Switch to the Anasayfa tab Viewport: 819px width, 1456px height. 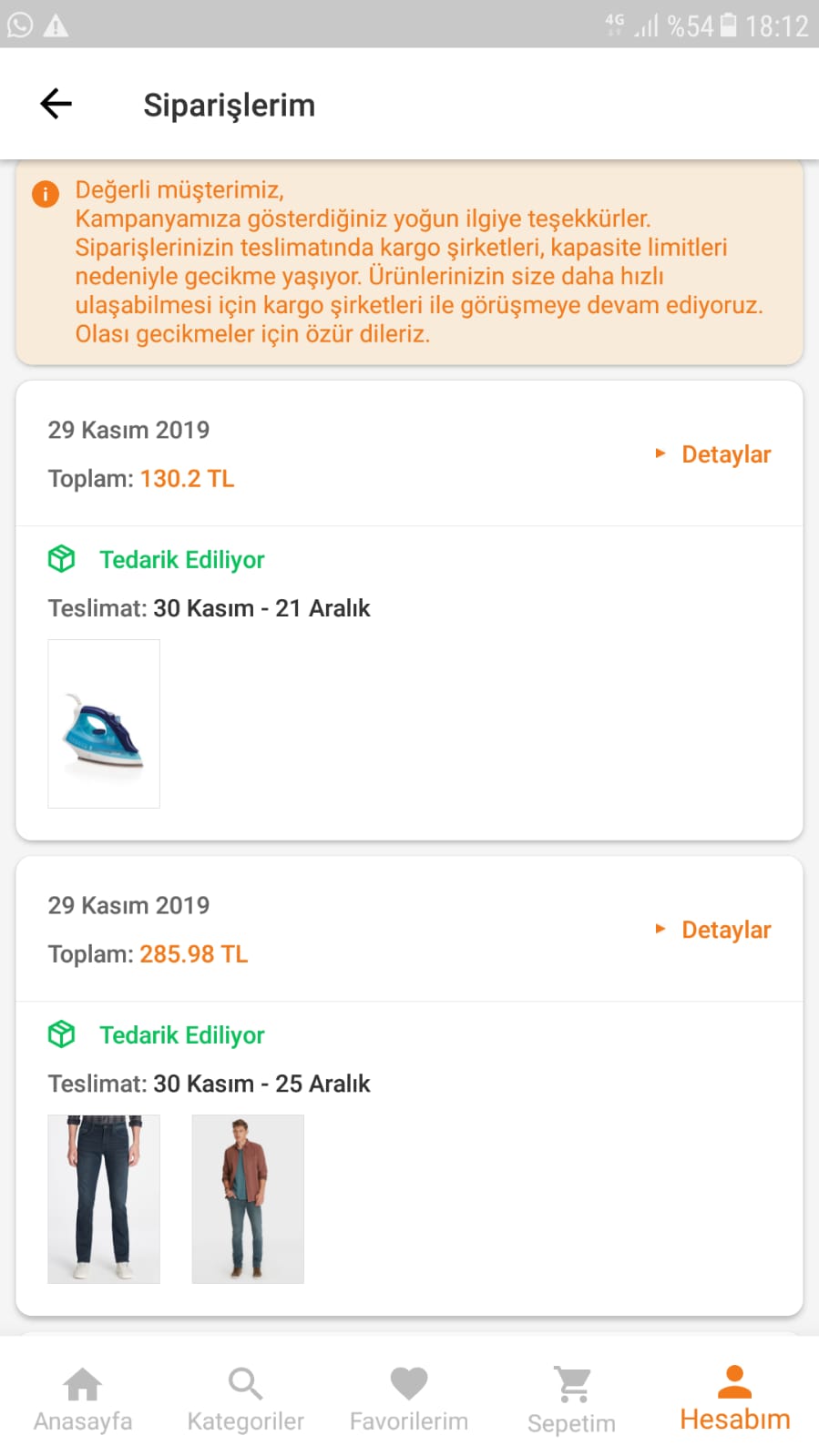coord(83,1400)
